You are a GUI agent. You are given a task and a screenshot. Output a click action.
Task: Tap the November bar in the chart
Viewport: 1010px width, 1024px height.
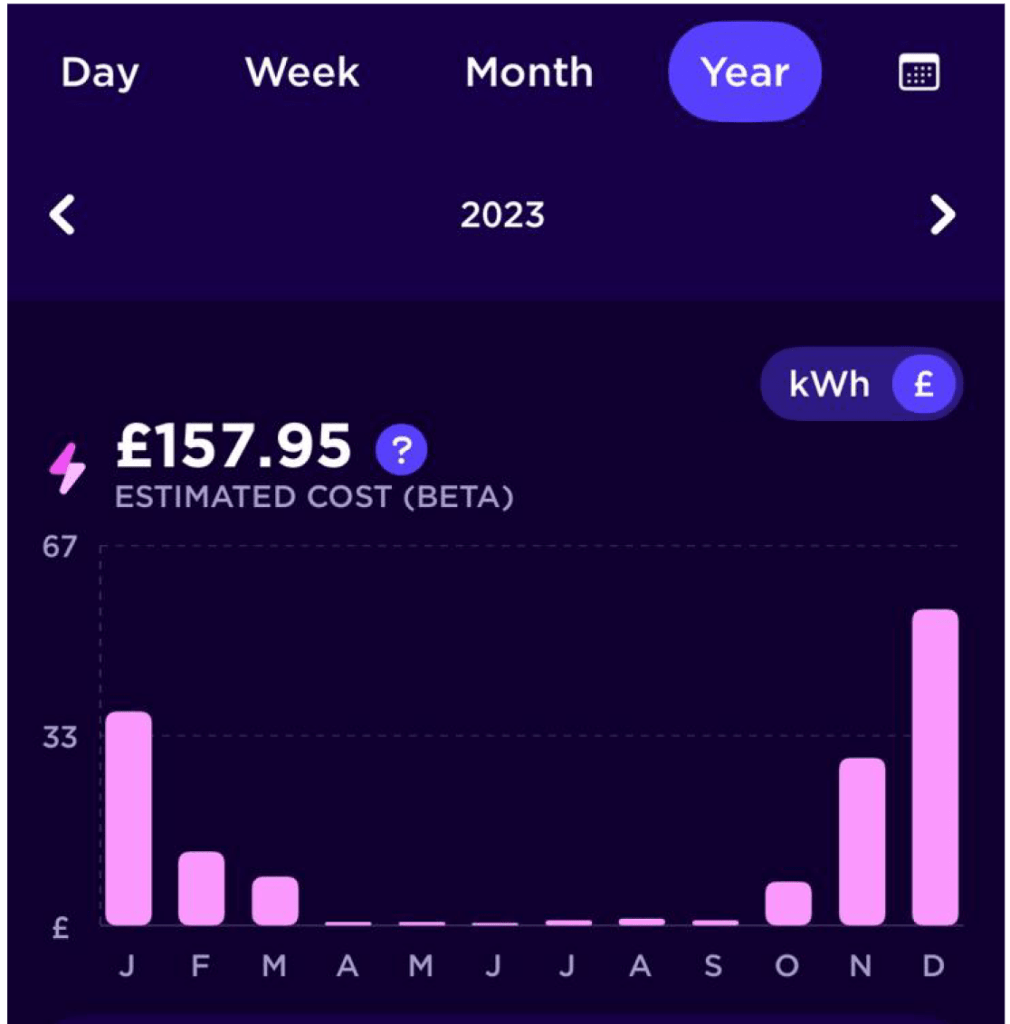862,841
